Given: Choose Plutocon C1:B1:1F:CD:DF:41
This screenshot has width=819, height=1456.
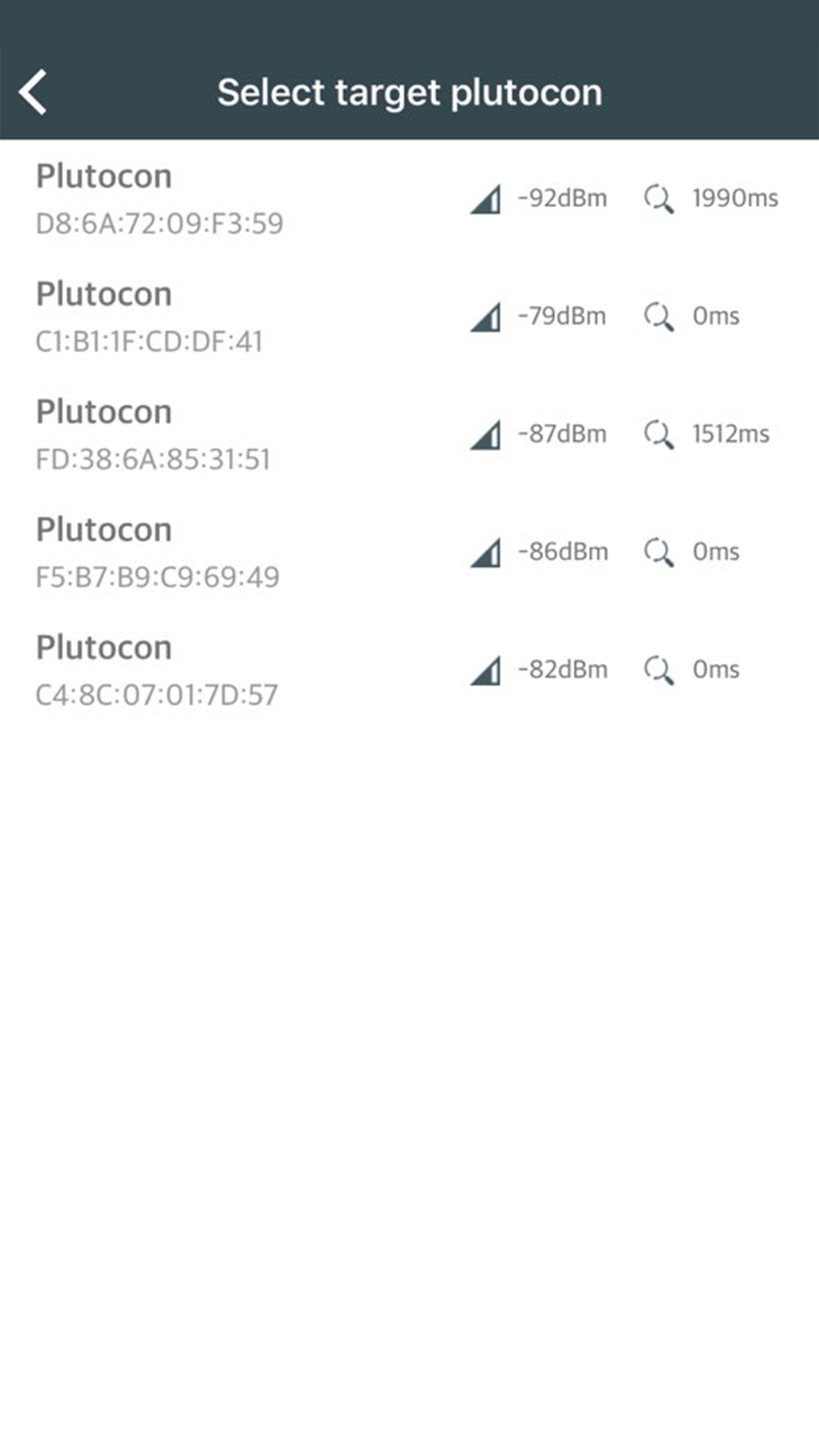Looking at the screenshot, I should [x=409, y=317].
